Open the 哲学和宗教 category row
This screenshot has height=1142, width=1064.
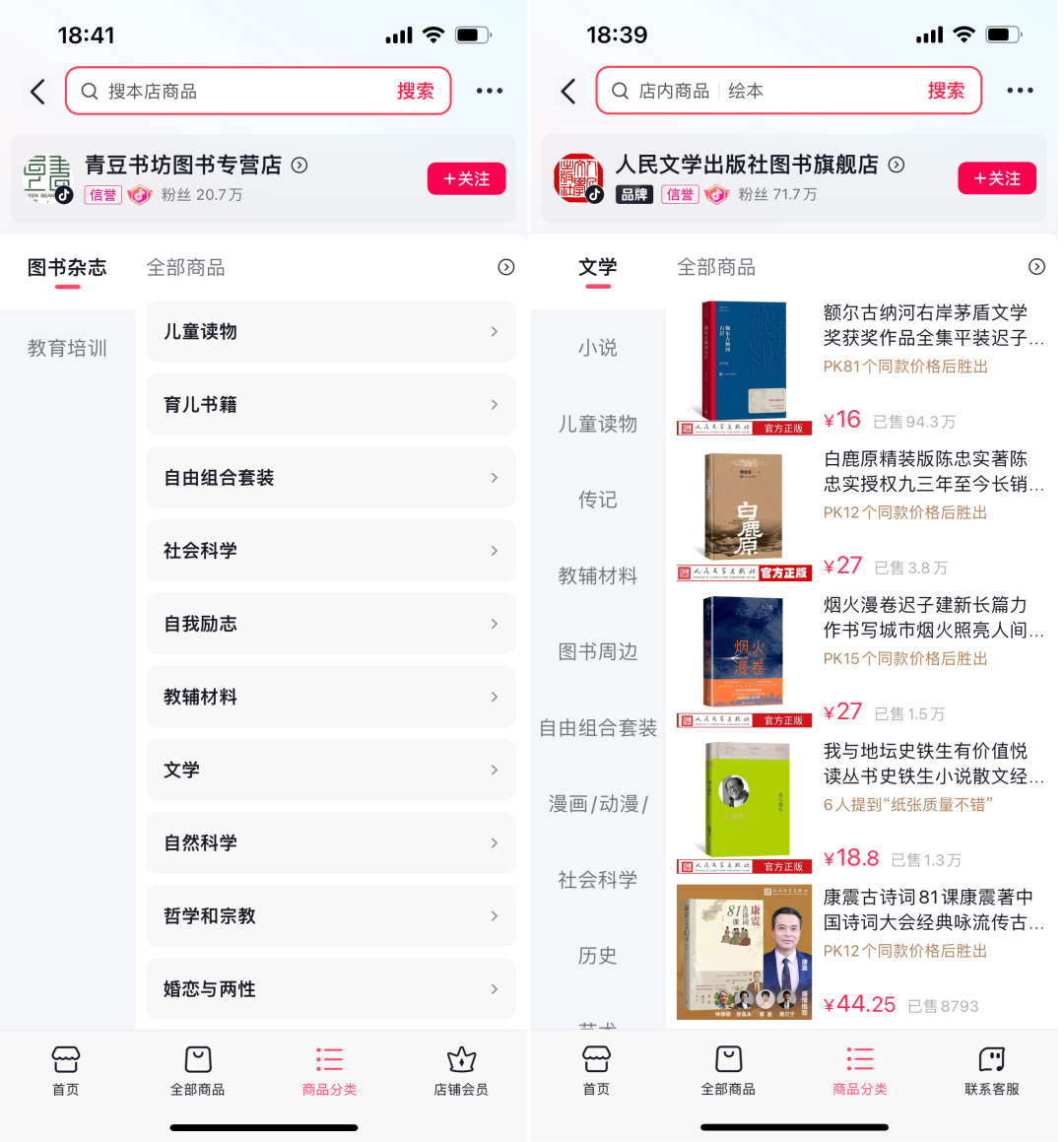330,915
